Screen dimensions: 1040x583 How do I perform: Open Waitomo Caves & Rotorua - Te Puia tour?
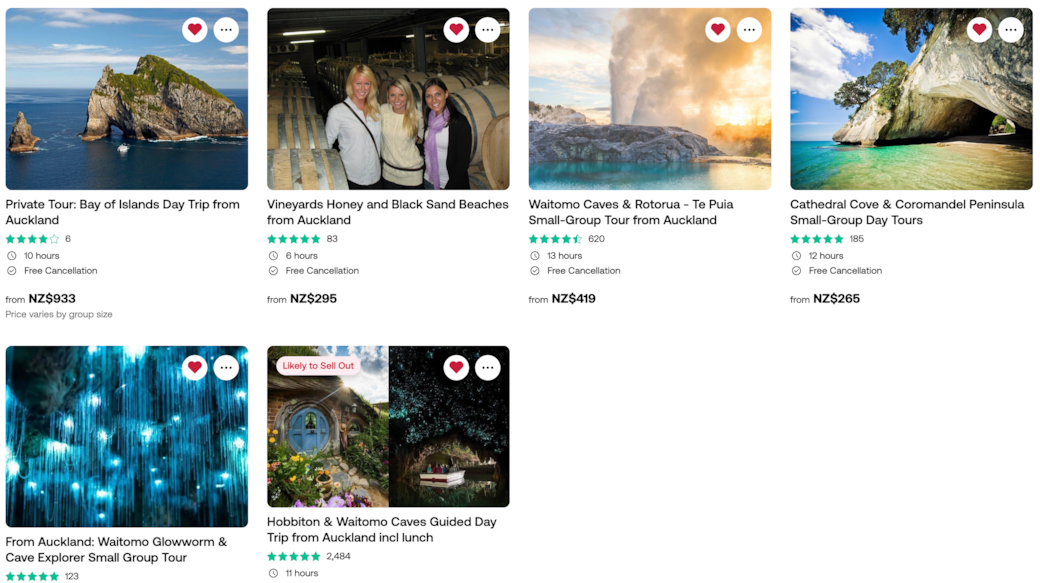click(631, 212)
